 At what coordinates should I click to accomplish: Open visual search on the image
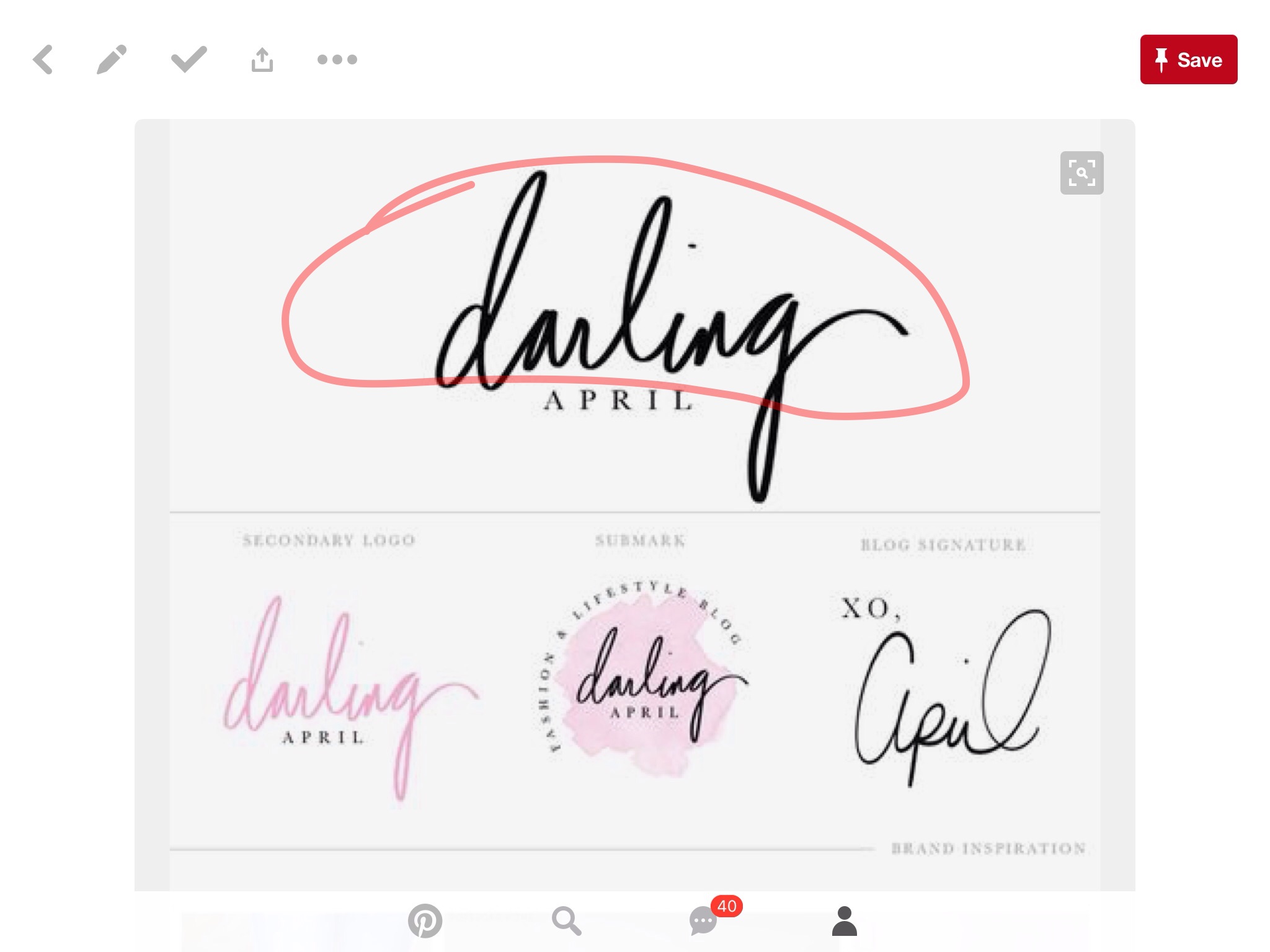point(1081,173)
